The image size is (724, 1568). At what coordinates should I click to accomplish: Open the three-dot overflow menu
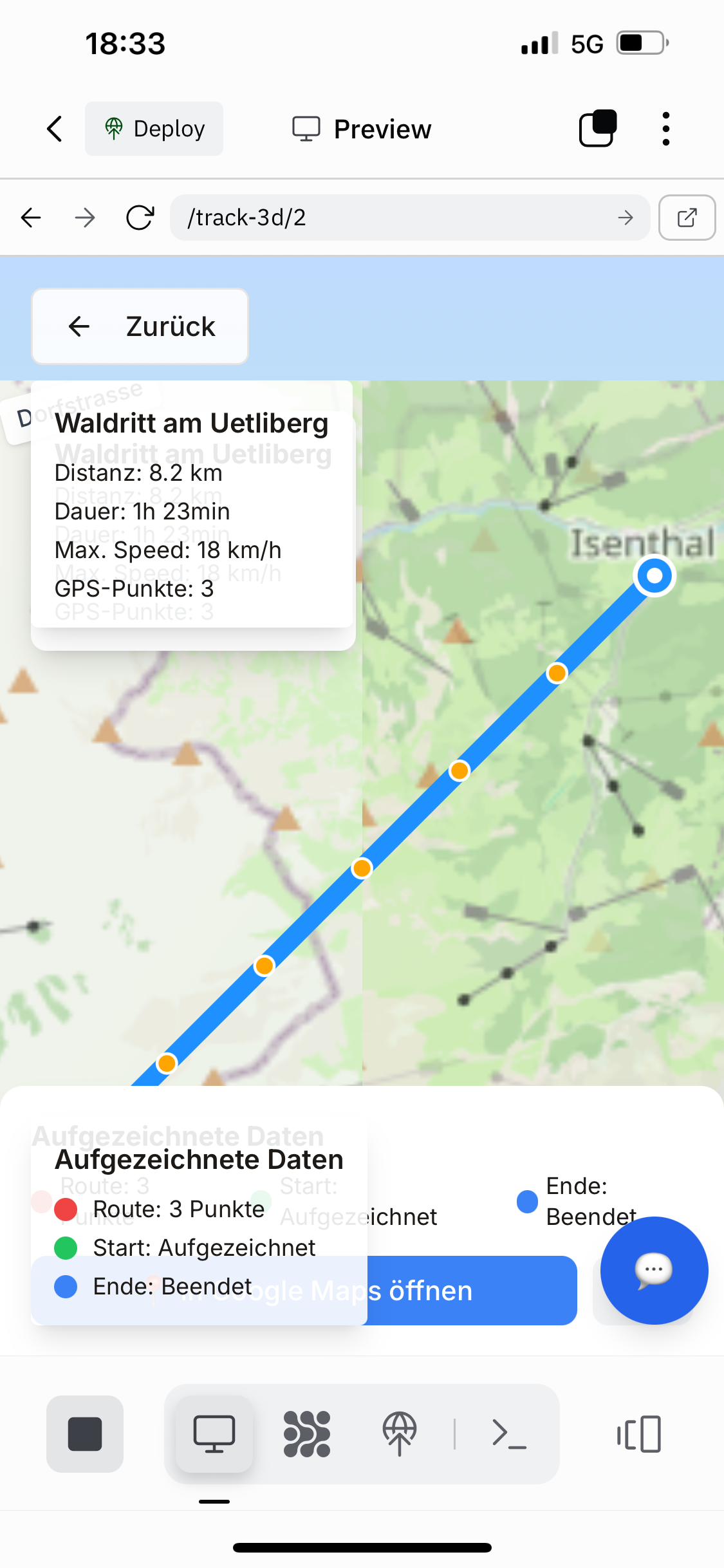[665, 129]
